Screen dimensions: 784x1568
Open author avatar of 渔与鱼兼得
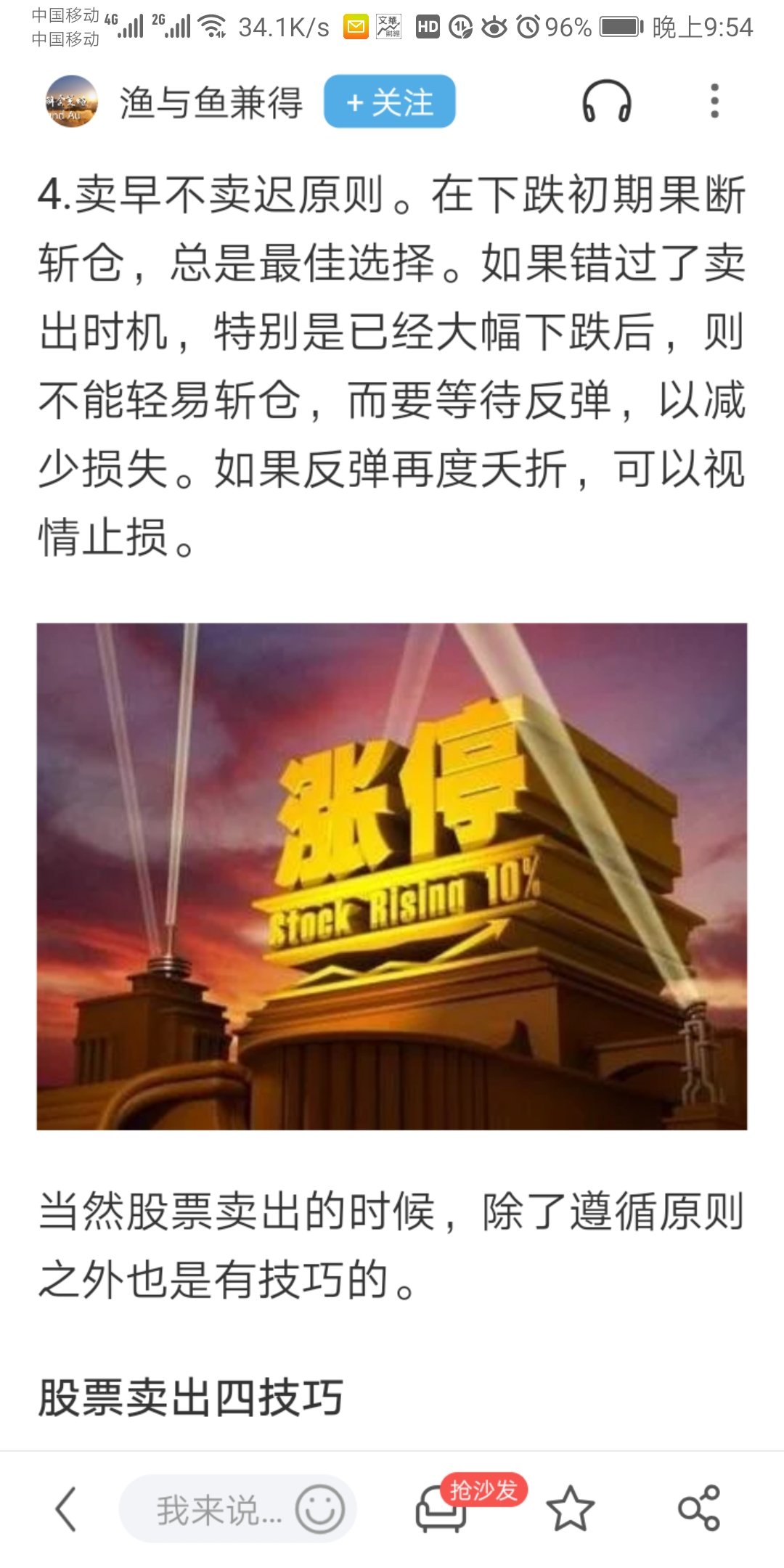coord(71,102)
